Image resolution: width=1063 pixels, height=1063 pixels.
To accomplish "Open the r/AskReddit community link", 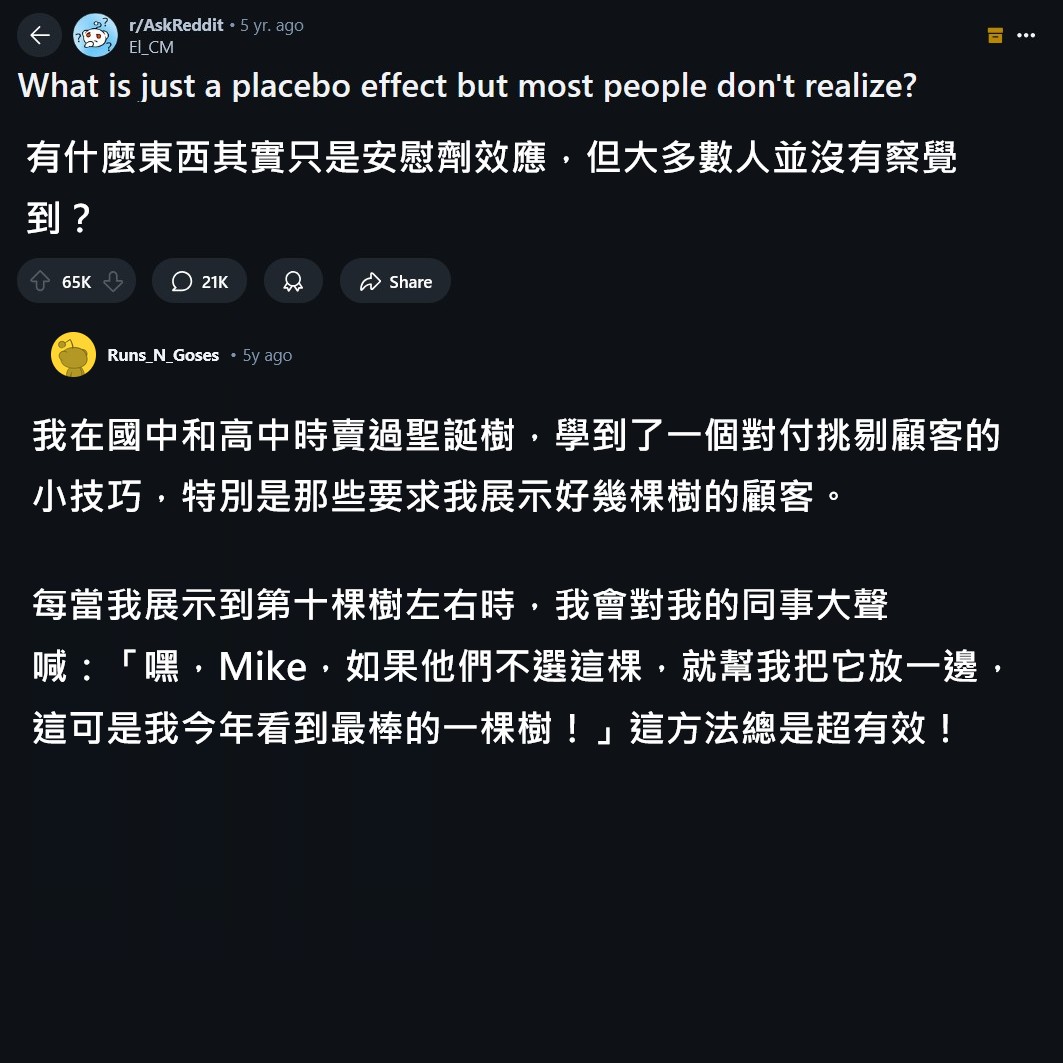I will tap(175, 25).
